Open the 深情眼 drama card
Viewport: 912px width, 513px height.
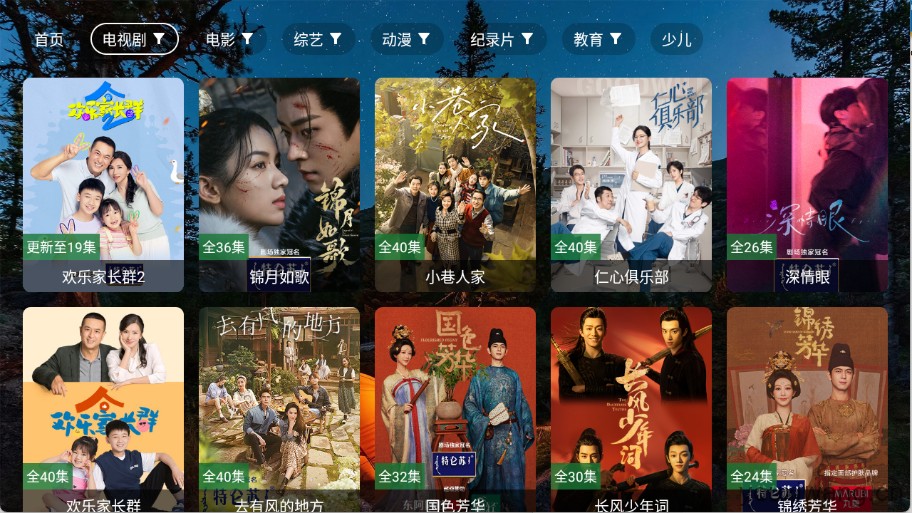(x=807, y=184)
